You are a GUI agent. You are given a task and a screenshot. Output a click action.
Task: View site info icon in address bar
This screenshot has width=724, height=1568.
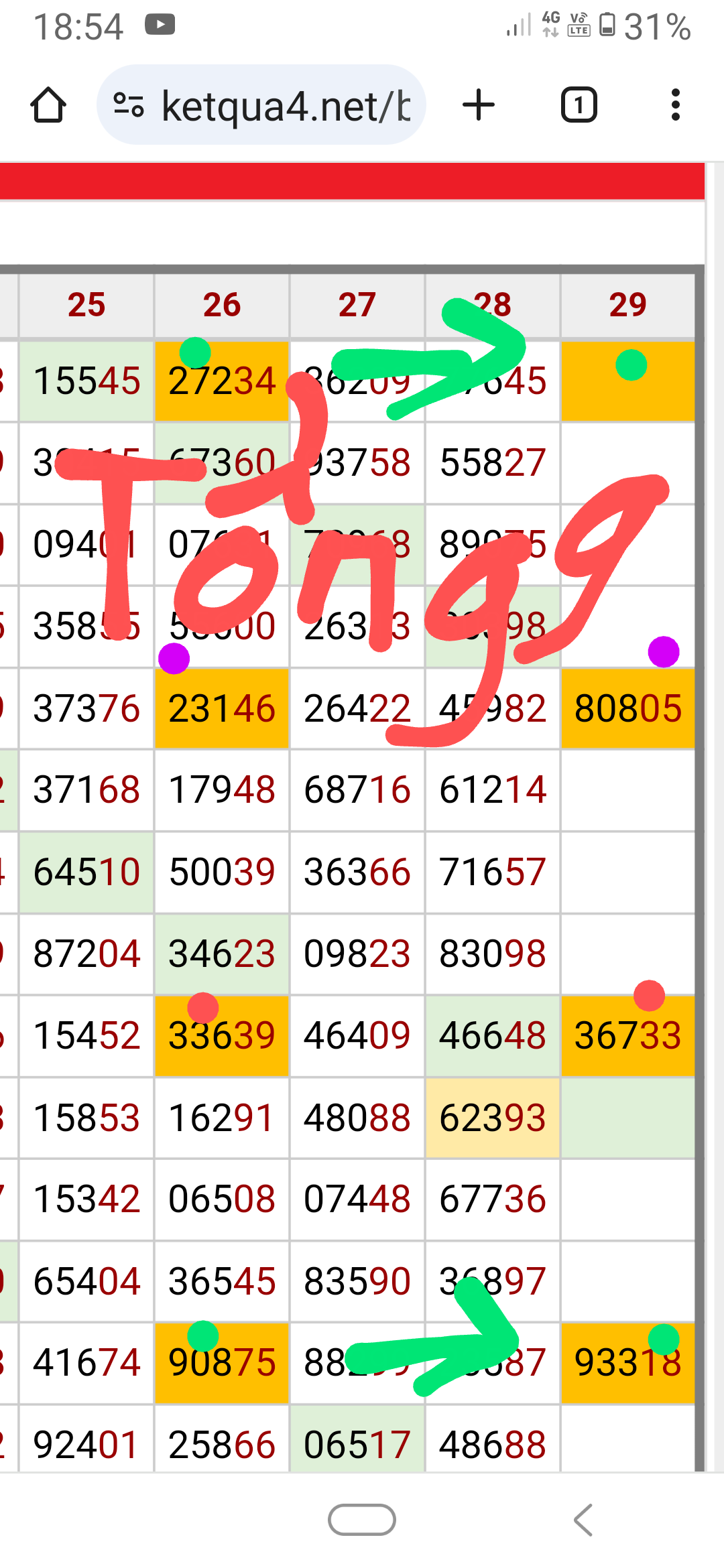coord(129,105)
